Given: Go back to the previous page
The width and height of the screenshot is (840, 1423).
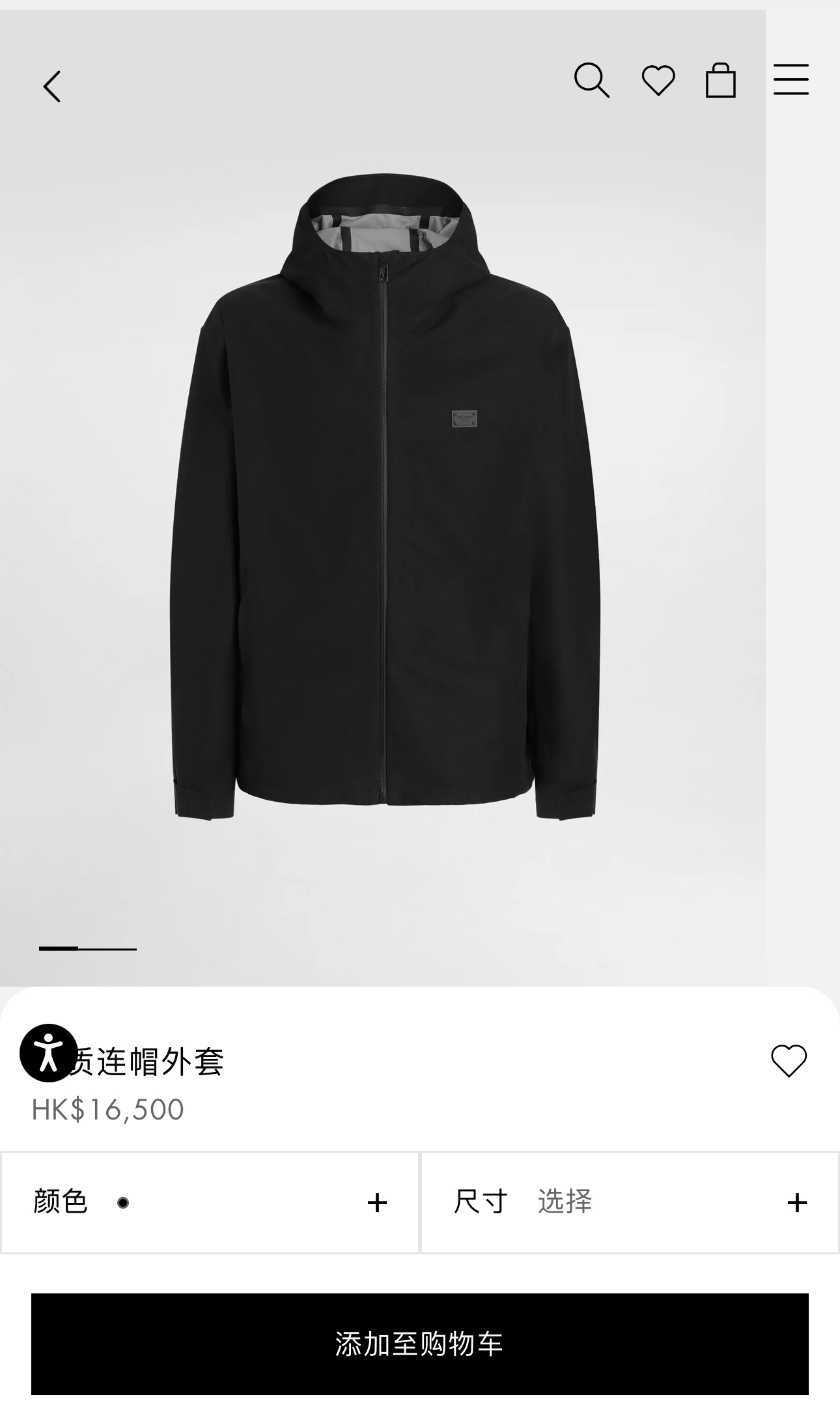Looking at the screenshot, I should pyautogui.click(x=52, y=87).
